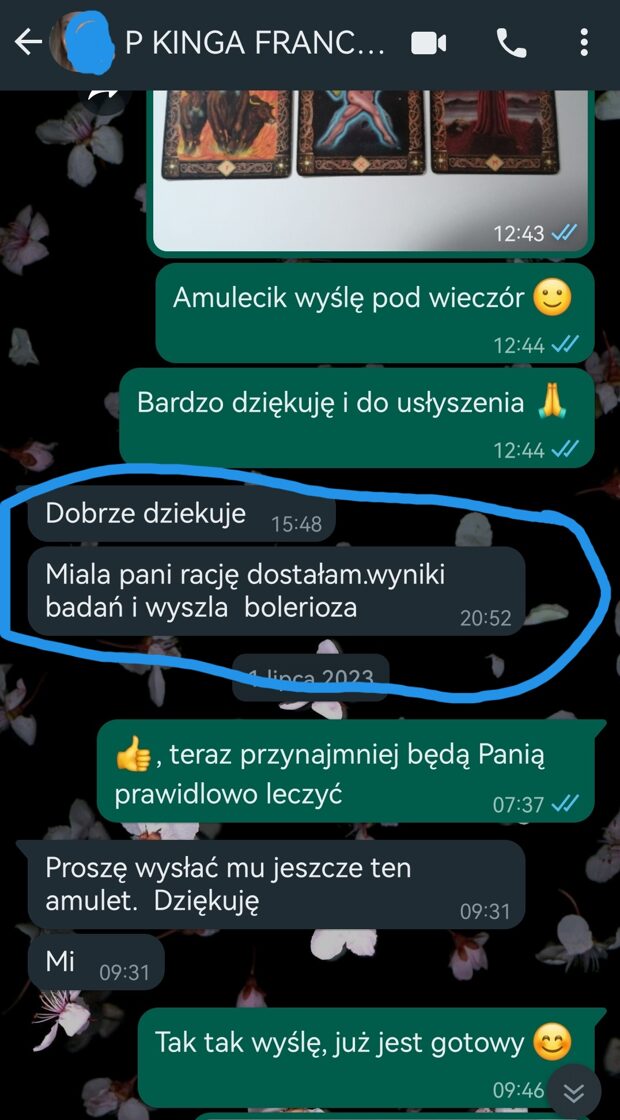Start a video call
The width and height of the screenshot is (620, 1120).
[x=428, y=43]
